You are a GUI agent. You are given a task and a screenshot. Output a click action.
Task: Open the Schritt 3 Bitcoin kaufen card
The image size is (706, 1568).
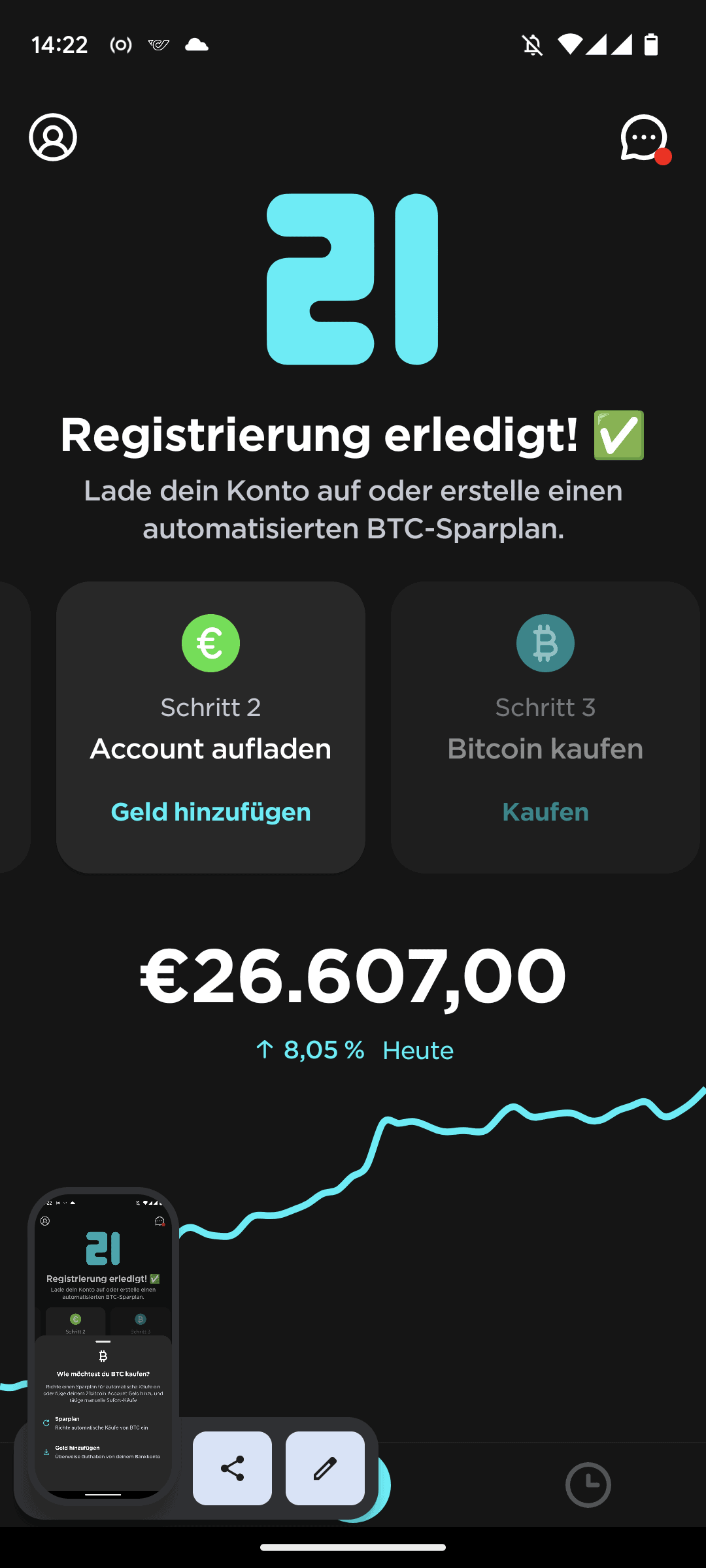tap(545, 727)
